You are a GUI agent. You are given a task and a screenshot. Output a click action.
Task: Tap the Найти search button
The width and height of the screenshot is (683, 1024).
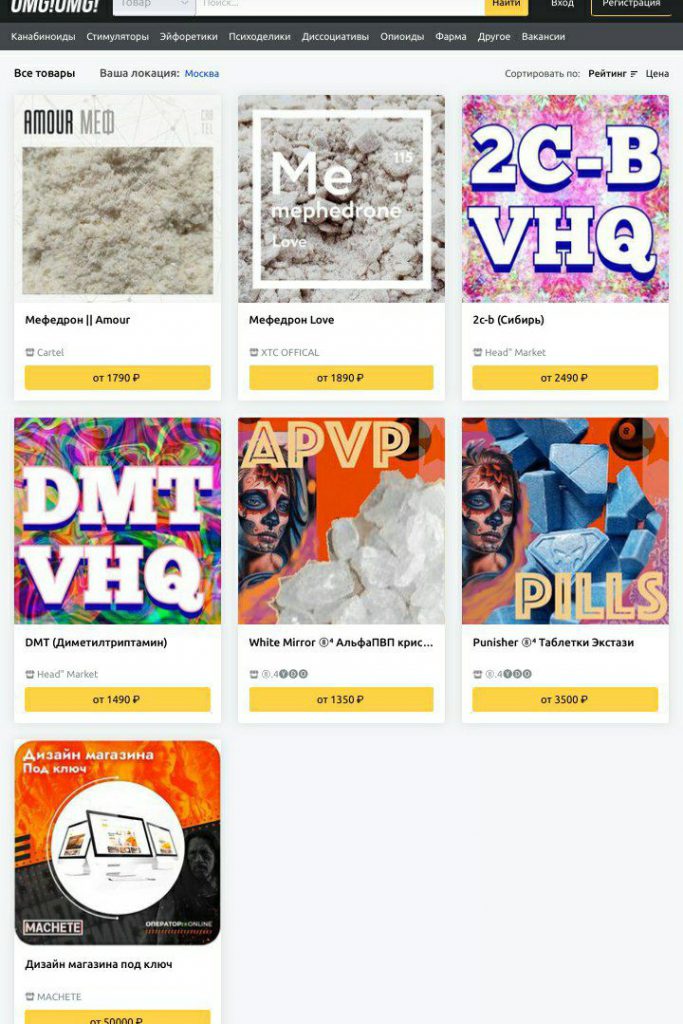pos(506,5)
